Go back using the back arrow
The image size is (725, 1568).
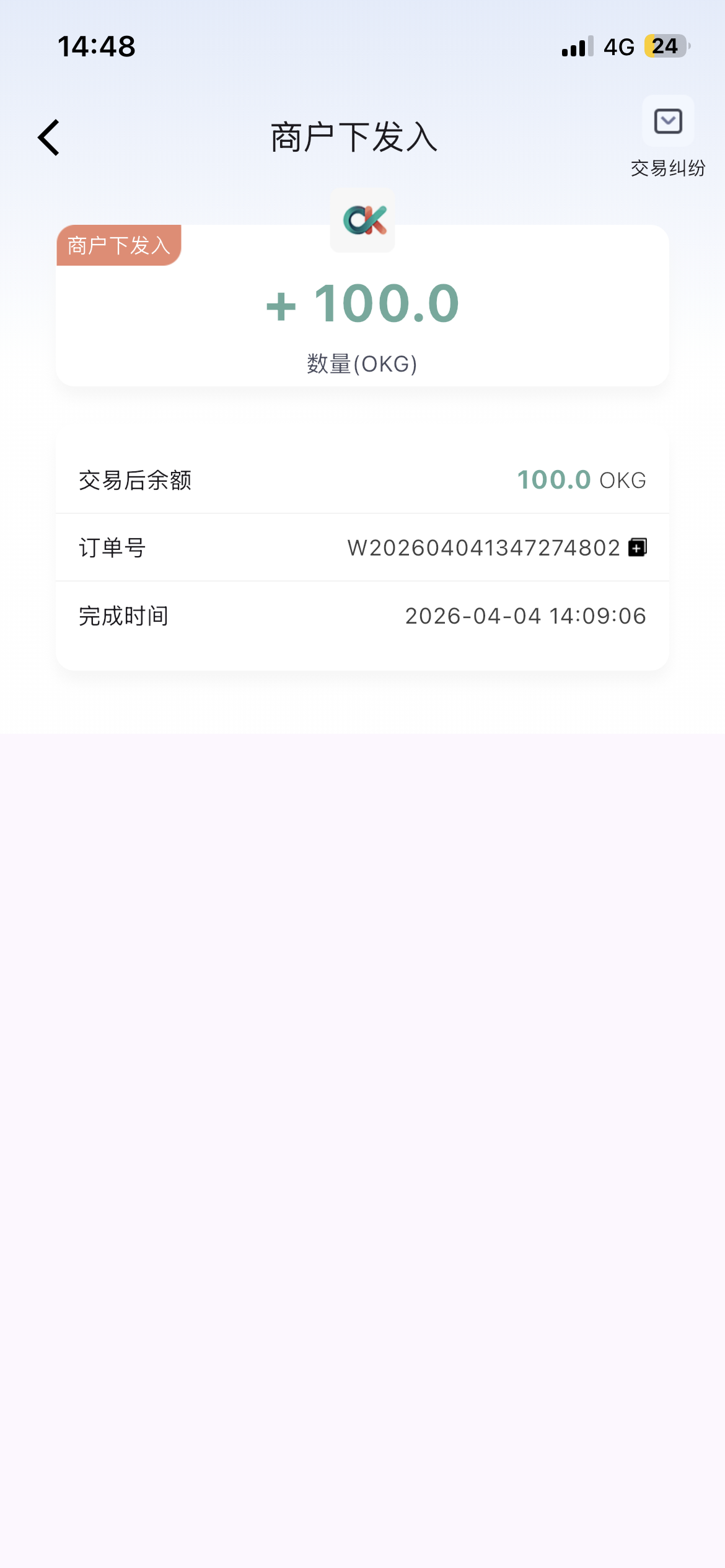click(49, 137)
